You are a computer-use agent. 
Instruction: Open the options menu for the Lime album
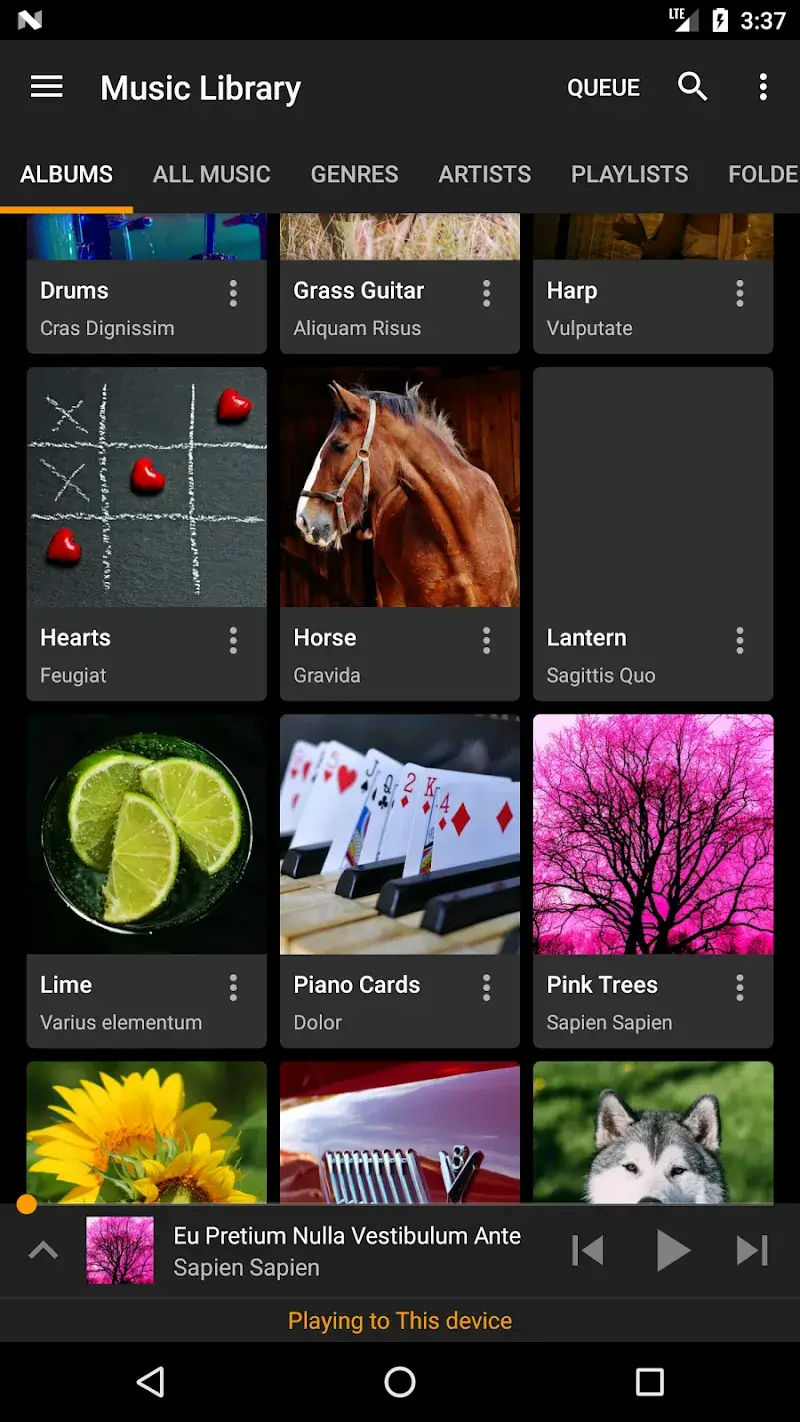[x=233, y=987]
